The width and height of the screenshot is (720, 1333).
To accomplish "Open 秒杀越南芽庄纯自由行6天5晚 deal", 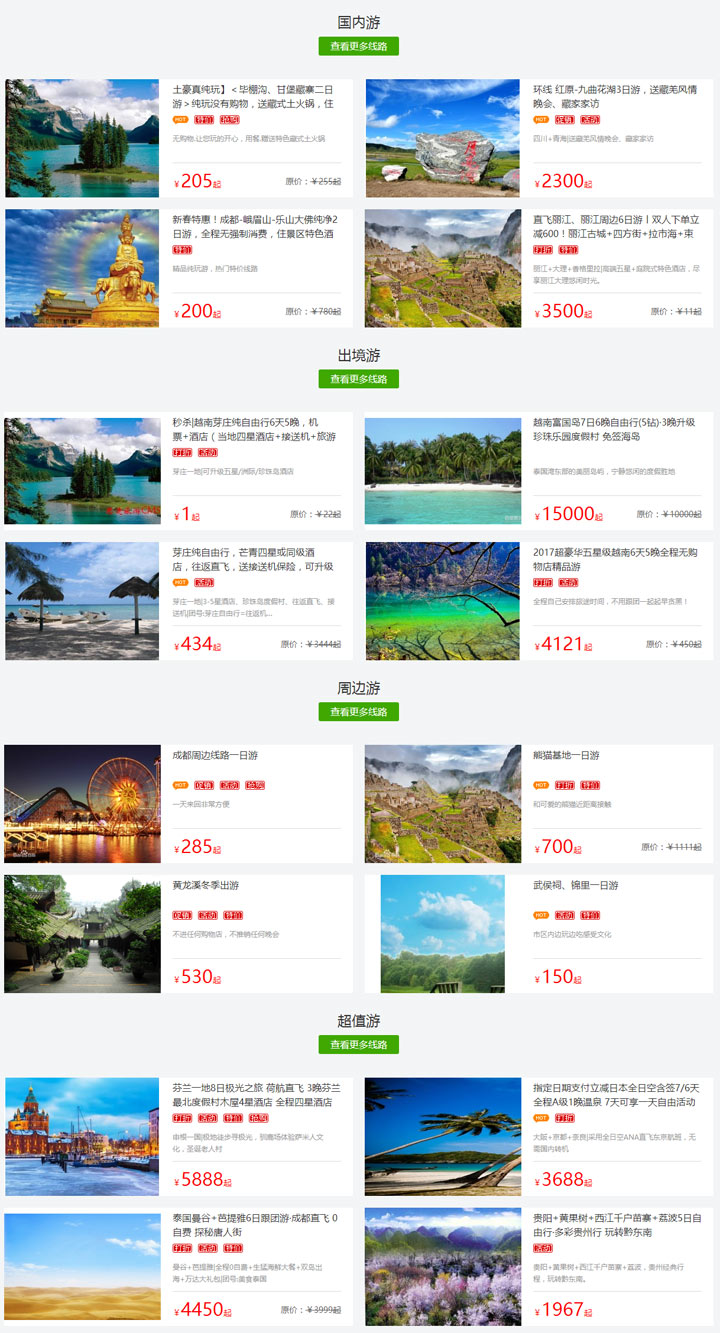I will coord(253,429).
